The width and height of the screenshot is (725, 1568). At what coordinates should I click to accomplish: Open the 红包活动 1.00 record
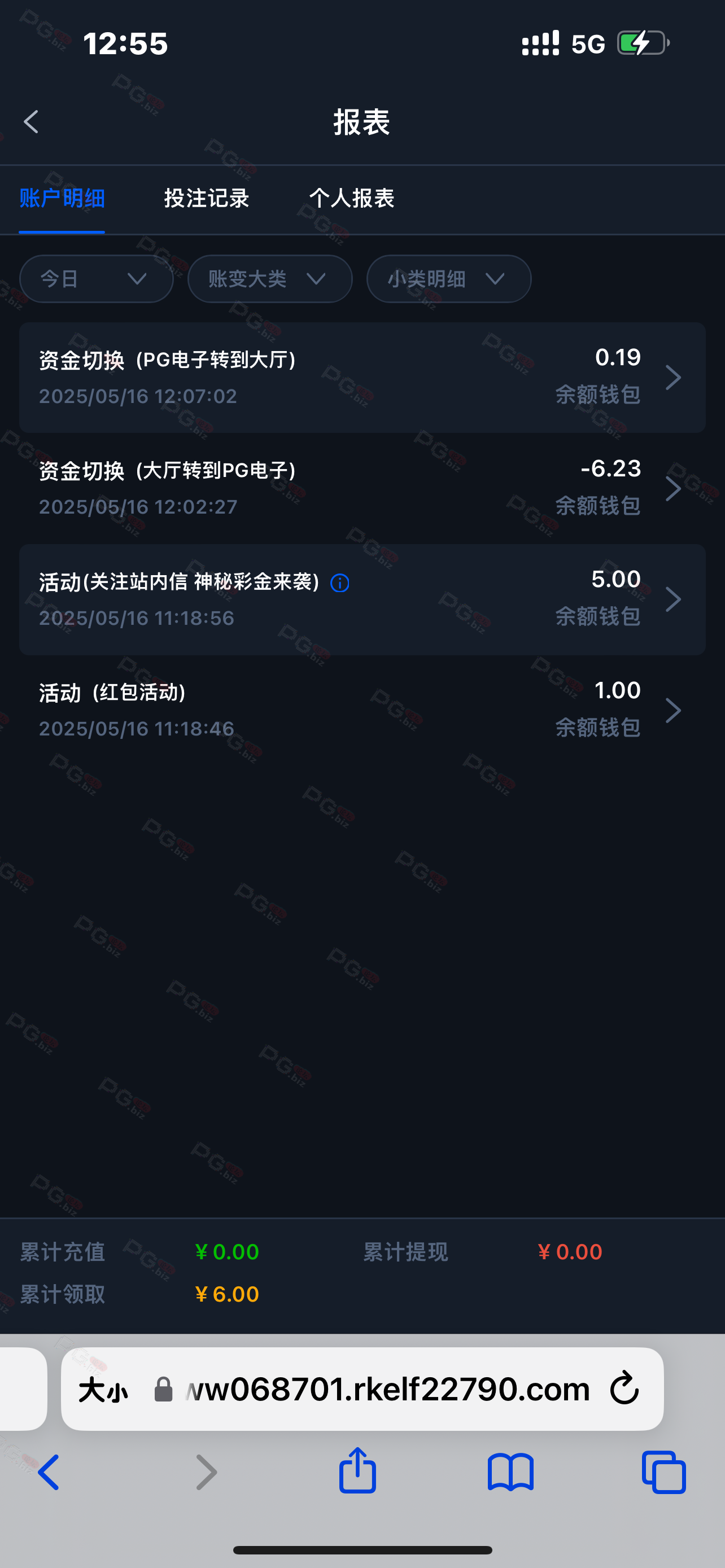362,711
